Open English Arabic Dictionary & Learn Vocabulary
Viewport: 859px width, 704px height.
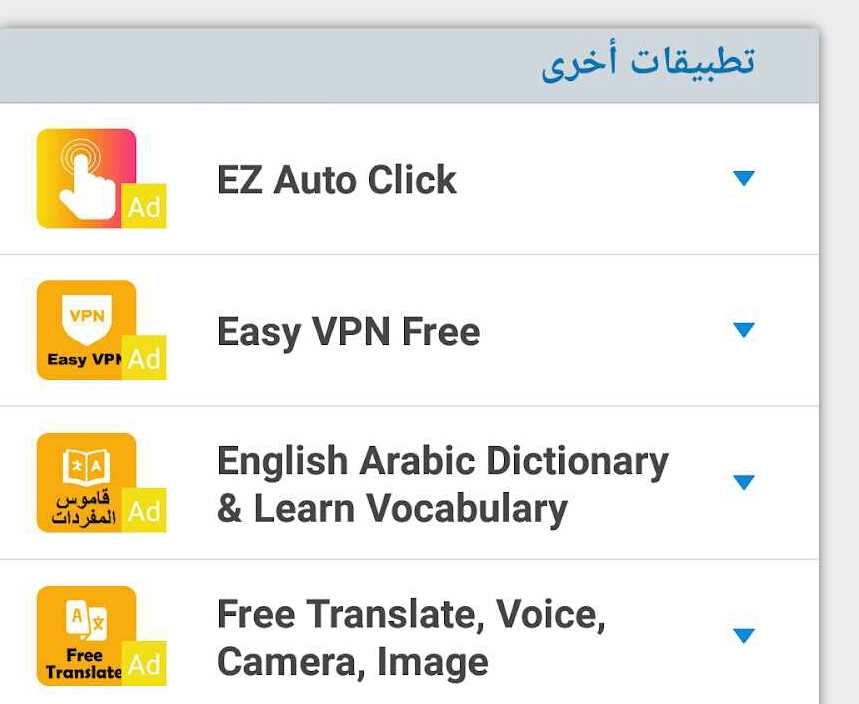442,484
